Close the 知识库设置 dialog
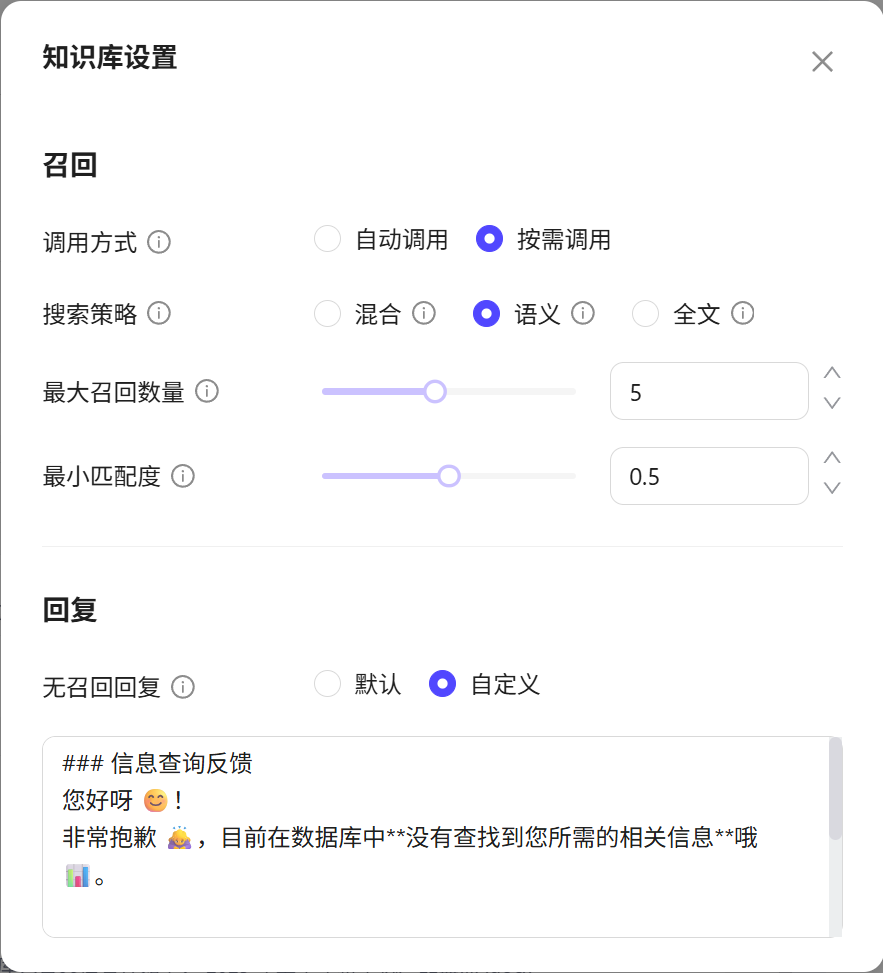This screenshot has height=973, width=883. pyautogui.click(x=822, y=61)
